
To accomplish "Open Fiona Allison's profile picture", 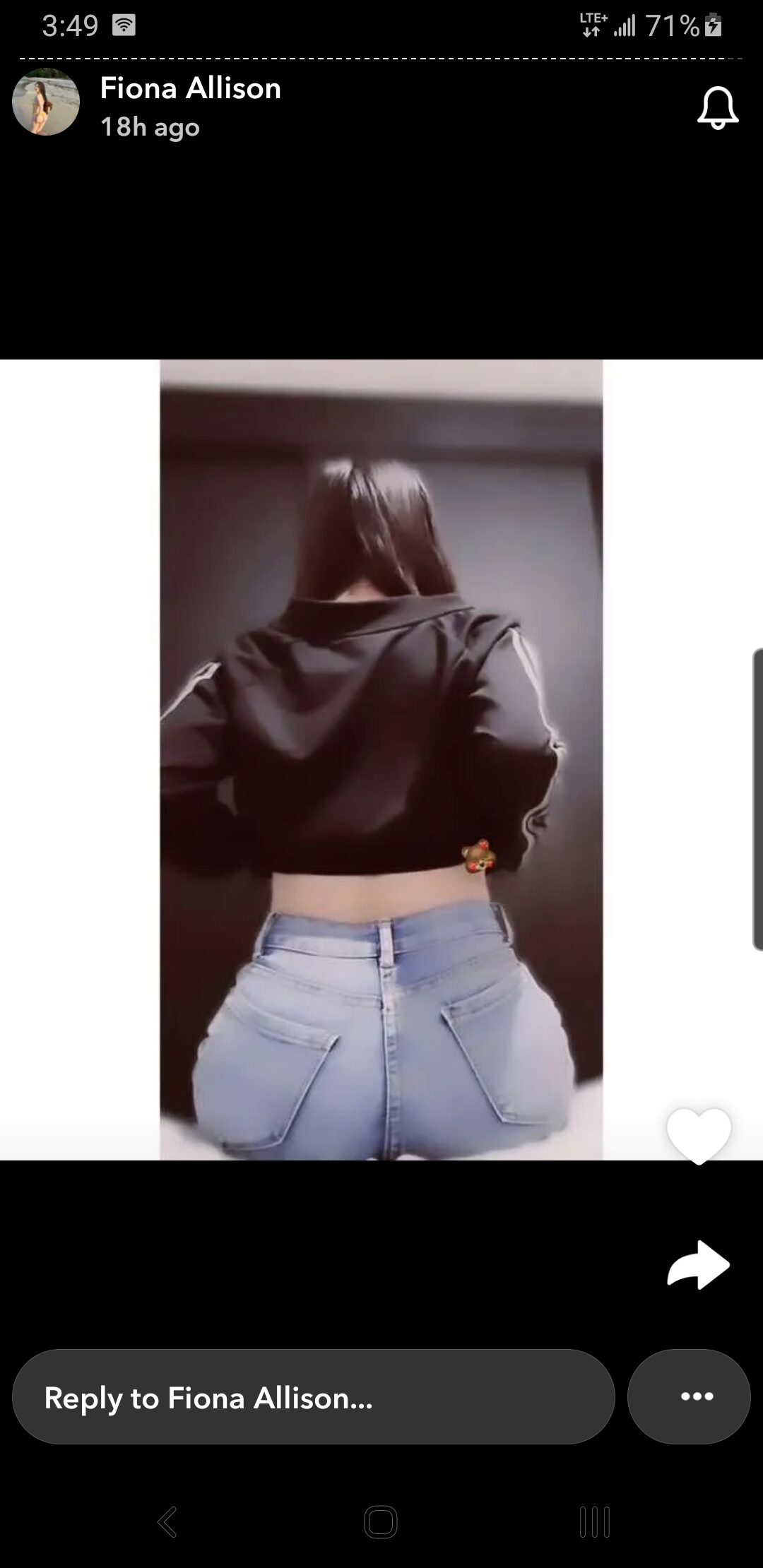I will point(46,102).
